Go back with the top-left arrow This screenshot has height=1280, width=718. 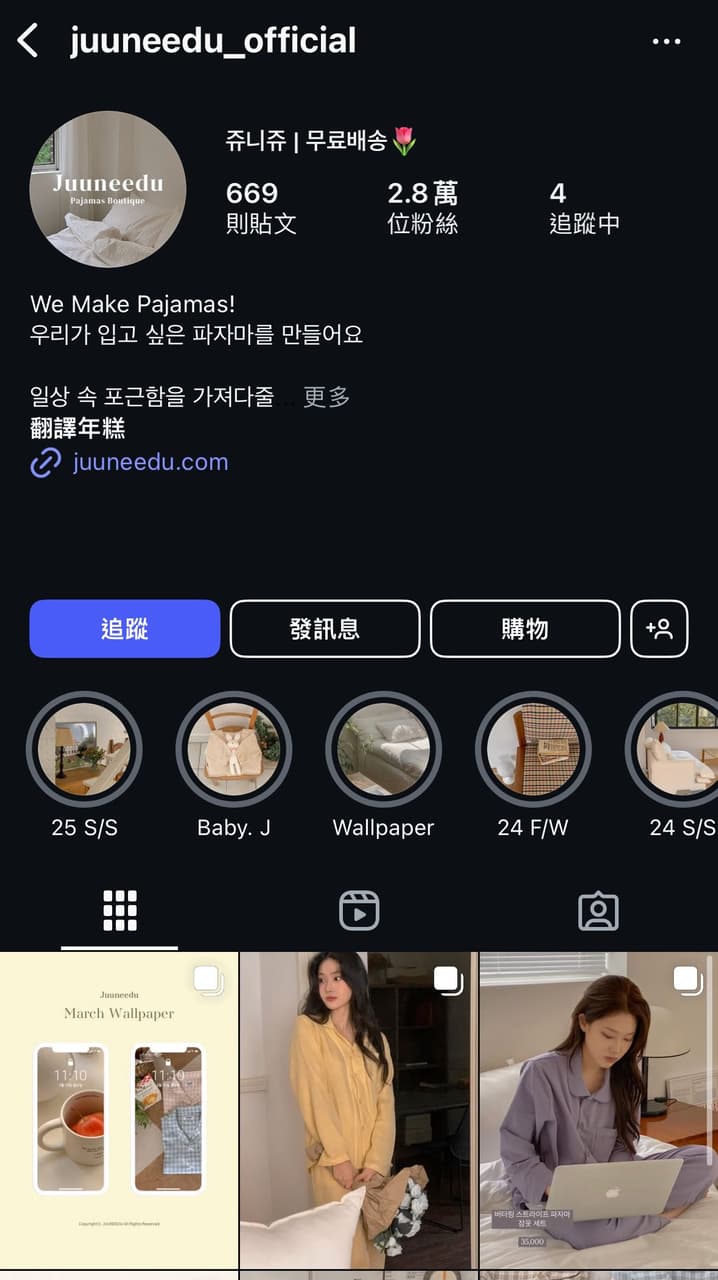[28, 41]
